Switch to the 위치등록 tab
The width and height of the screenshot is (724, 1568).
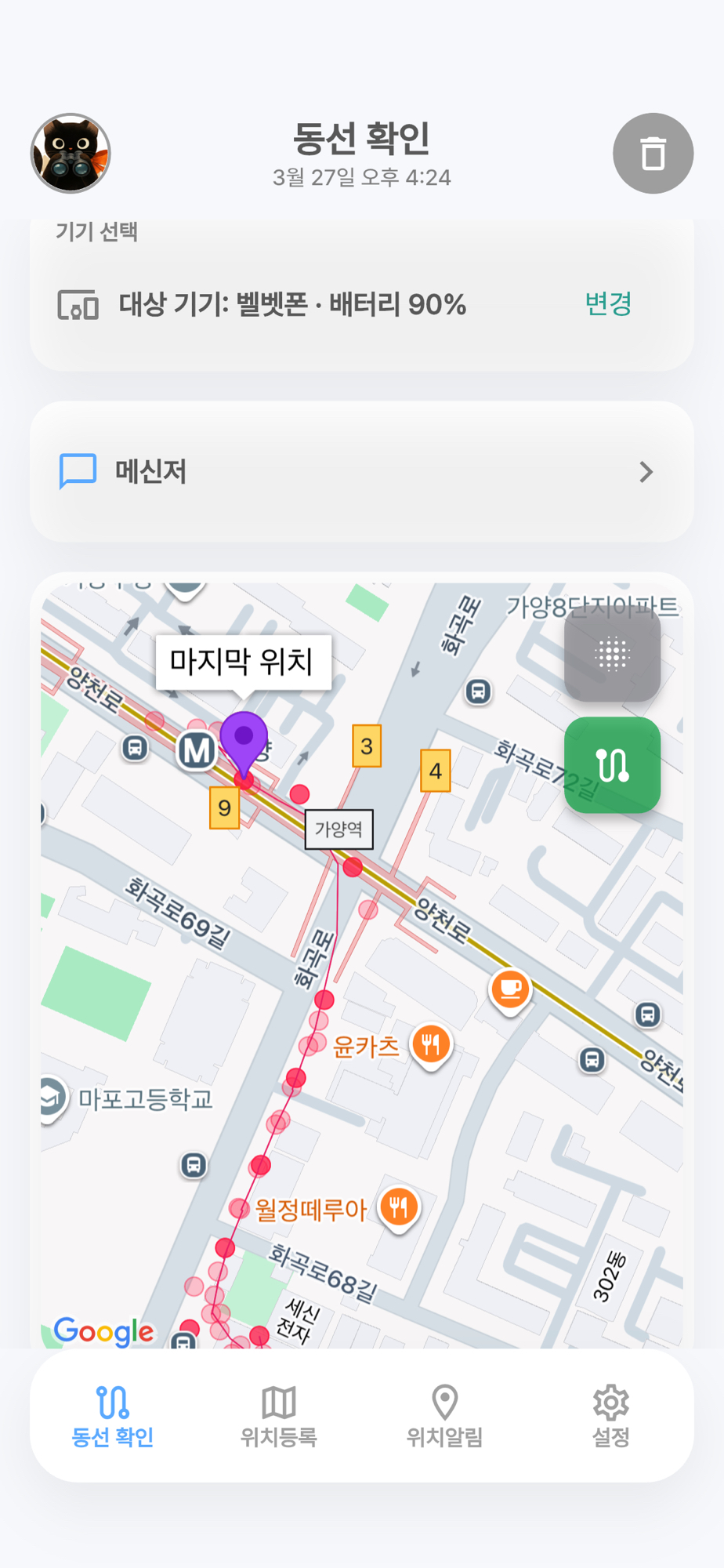tap(278, 1416)
